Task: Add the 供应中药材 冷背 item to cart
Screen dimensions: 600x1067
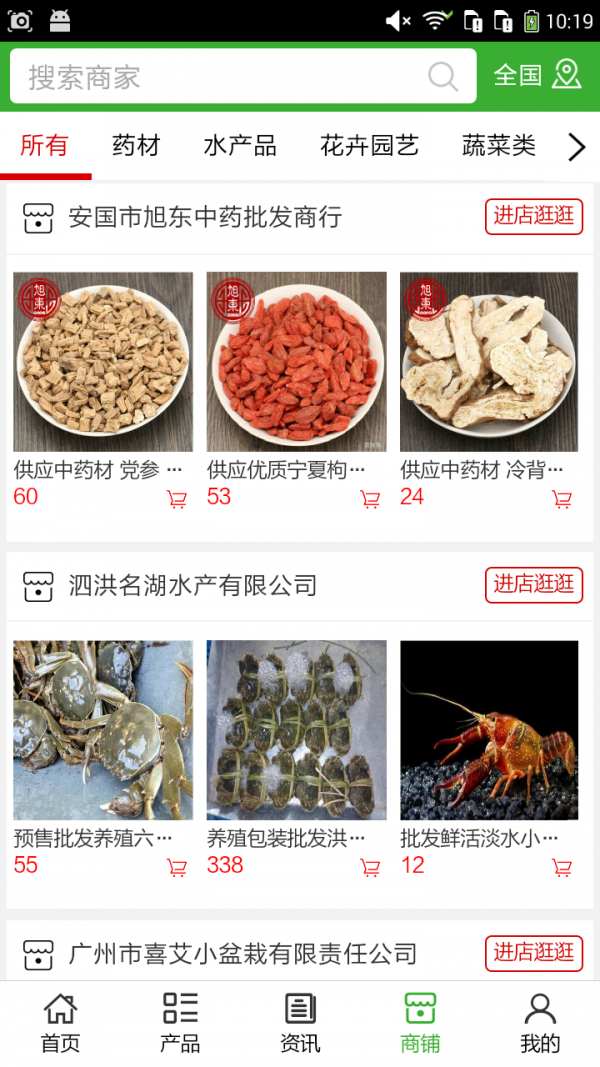Action: coord(562,499)
